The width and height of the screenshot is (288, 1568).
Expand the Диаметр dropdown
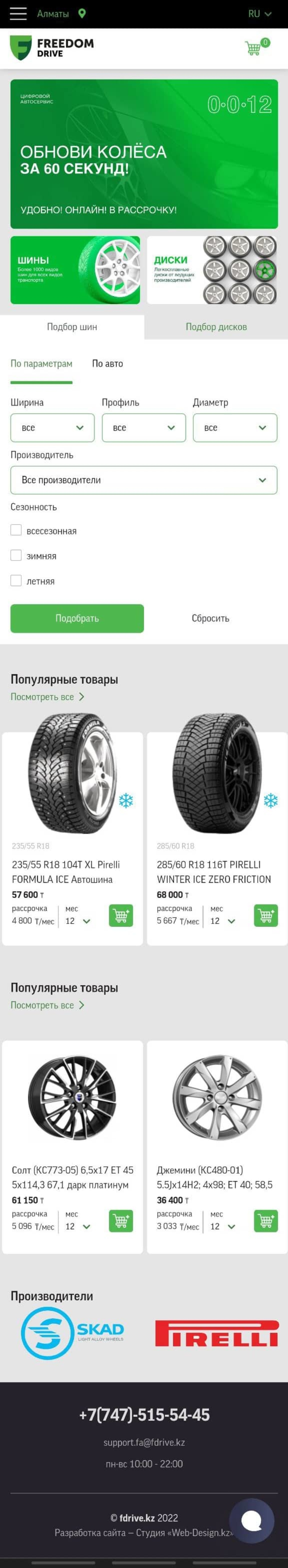235,428
